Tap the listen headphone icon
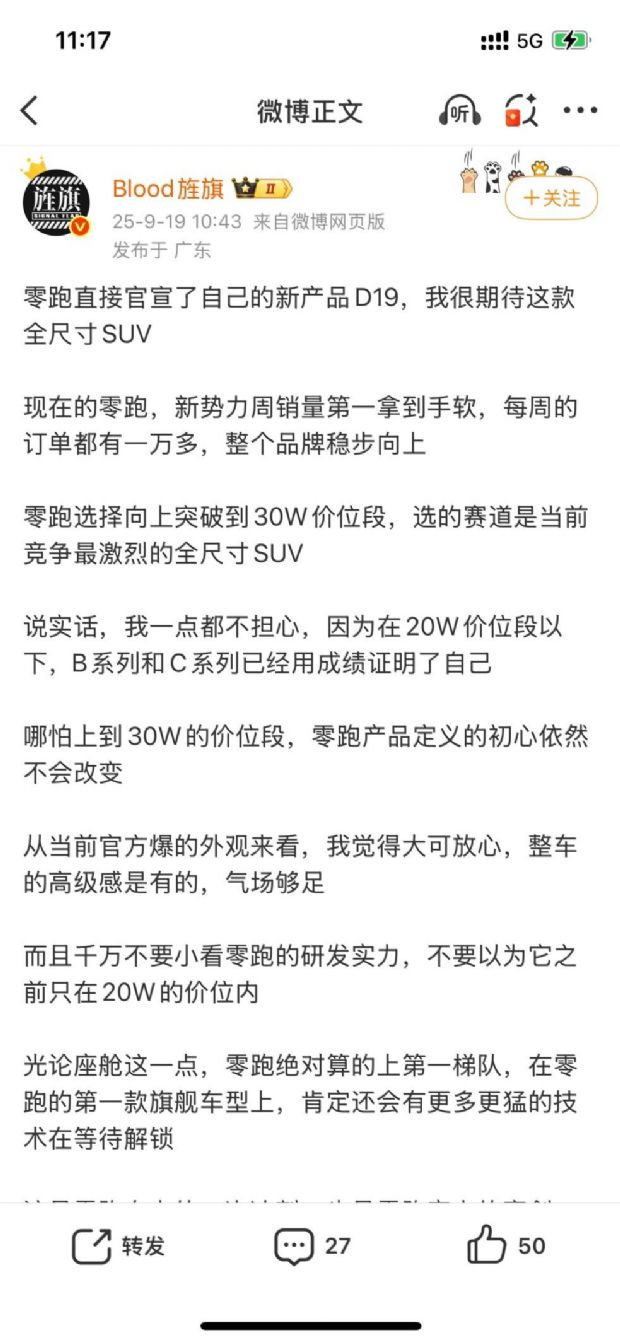Image resolution: width=620 pixels, height=1342 pixels. click(x=459, y=111)
